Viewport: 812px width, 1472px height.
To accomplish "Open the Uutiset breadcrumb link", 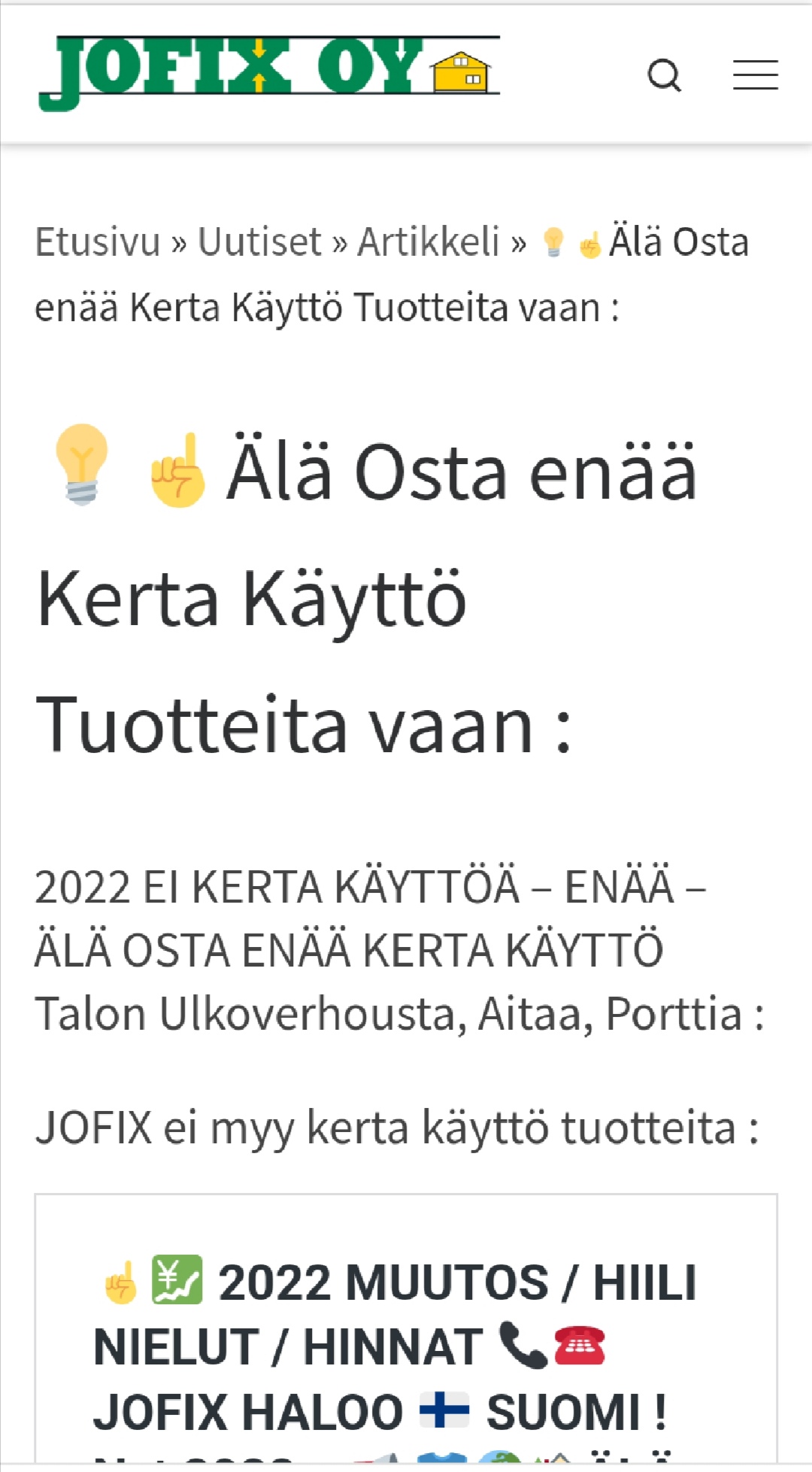I will [259, 242].
